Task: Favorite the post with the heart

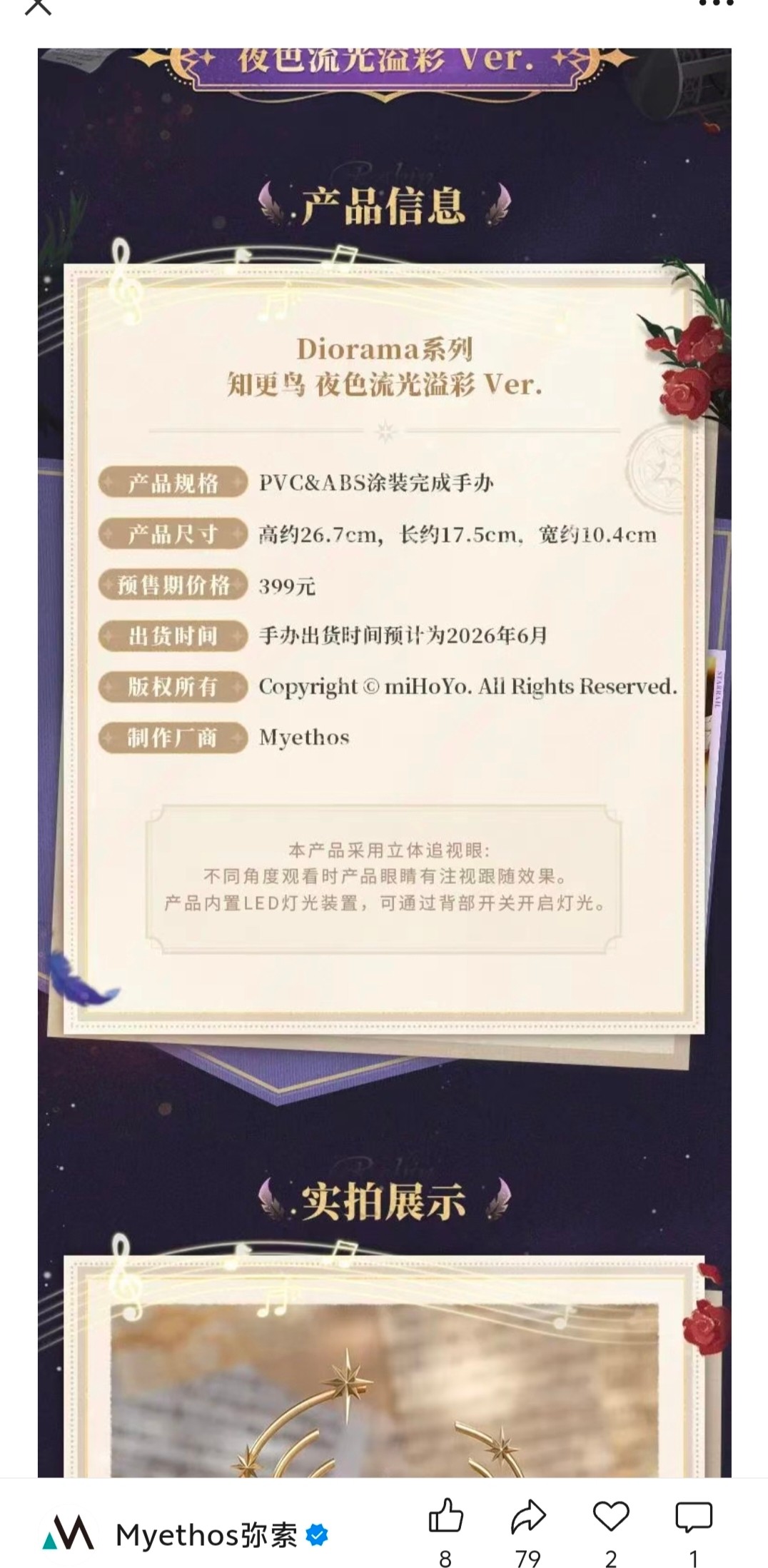Action: 611,1516
